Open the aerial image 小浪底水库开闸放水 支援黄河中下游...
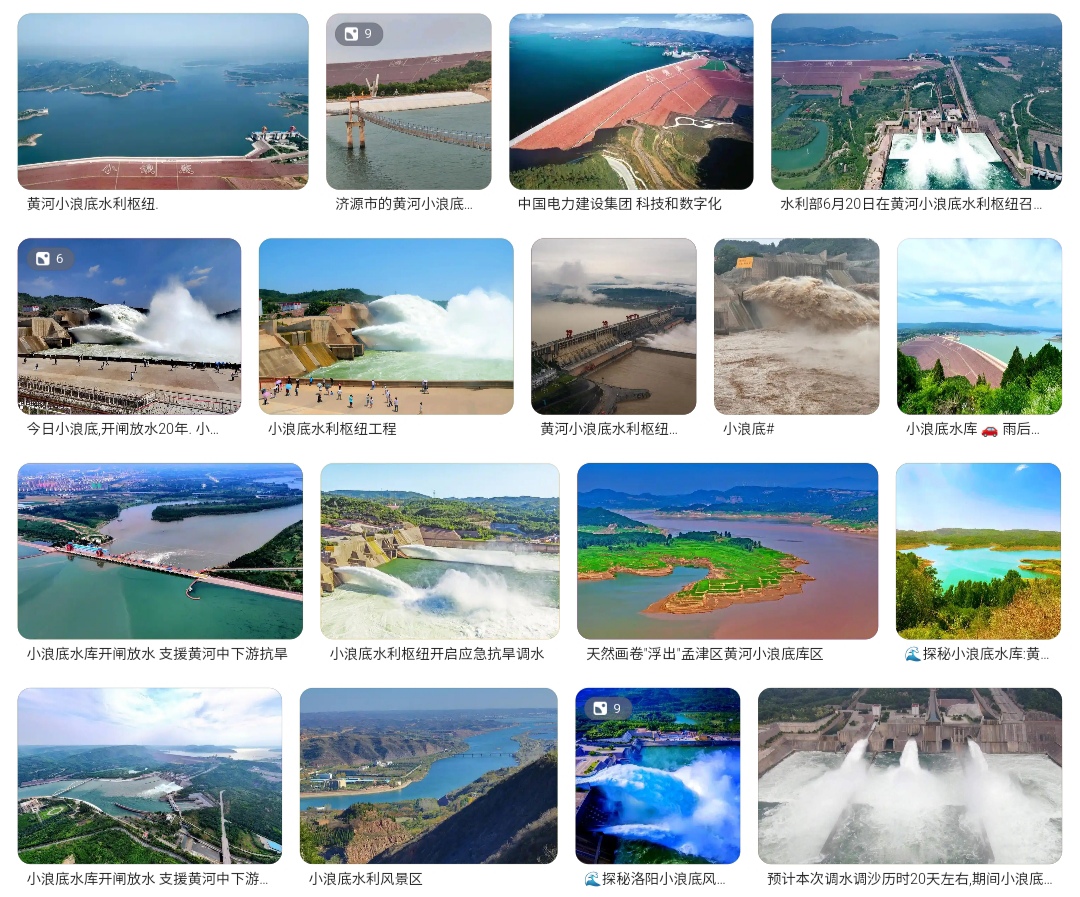The width and height of the screenshot is (1080, 897). click(x=150, y=776)
